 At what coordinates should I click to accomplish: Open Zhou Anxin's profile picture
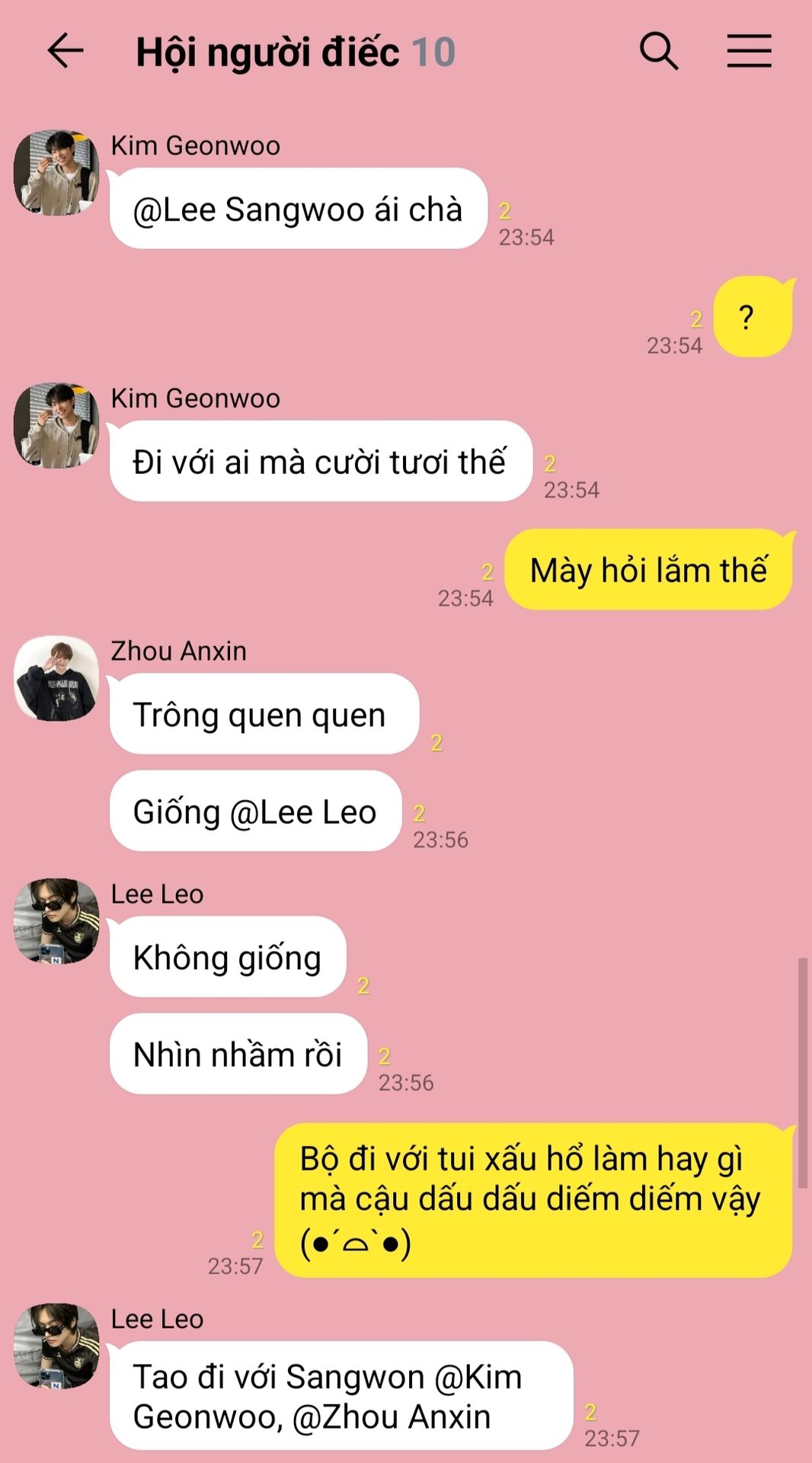click(56, 678)
